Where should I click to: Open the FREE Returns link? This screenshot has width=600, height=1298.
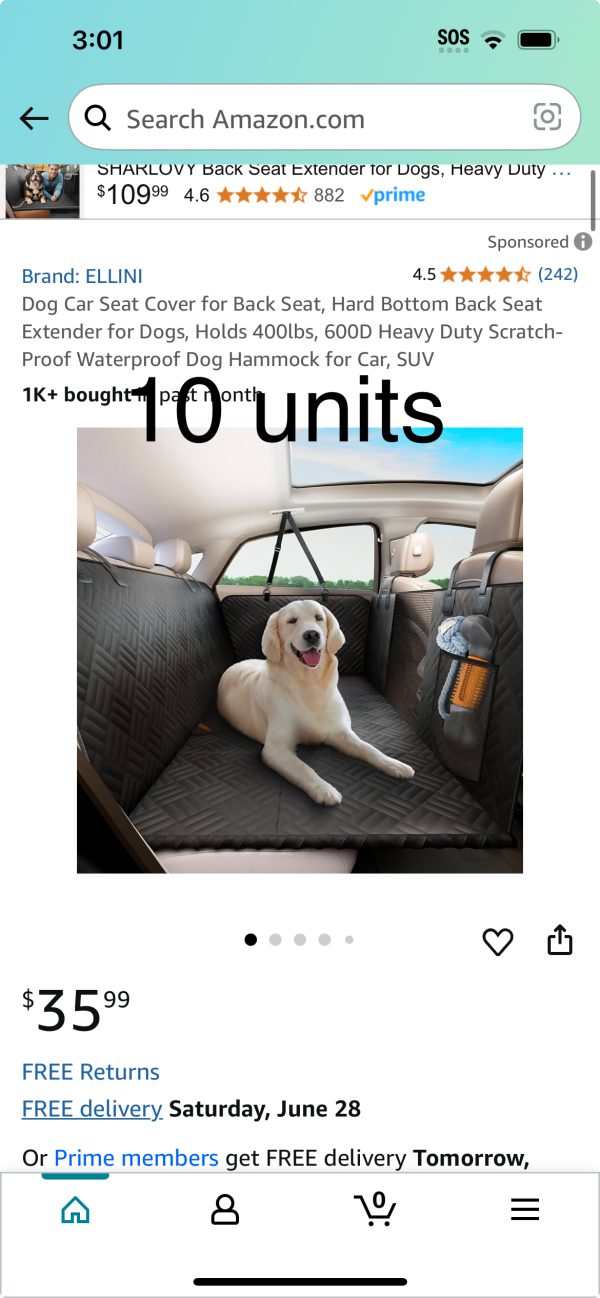click(91, 1072)
